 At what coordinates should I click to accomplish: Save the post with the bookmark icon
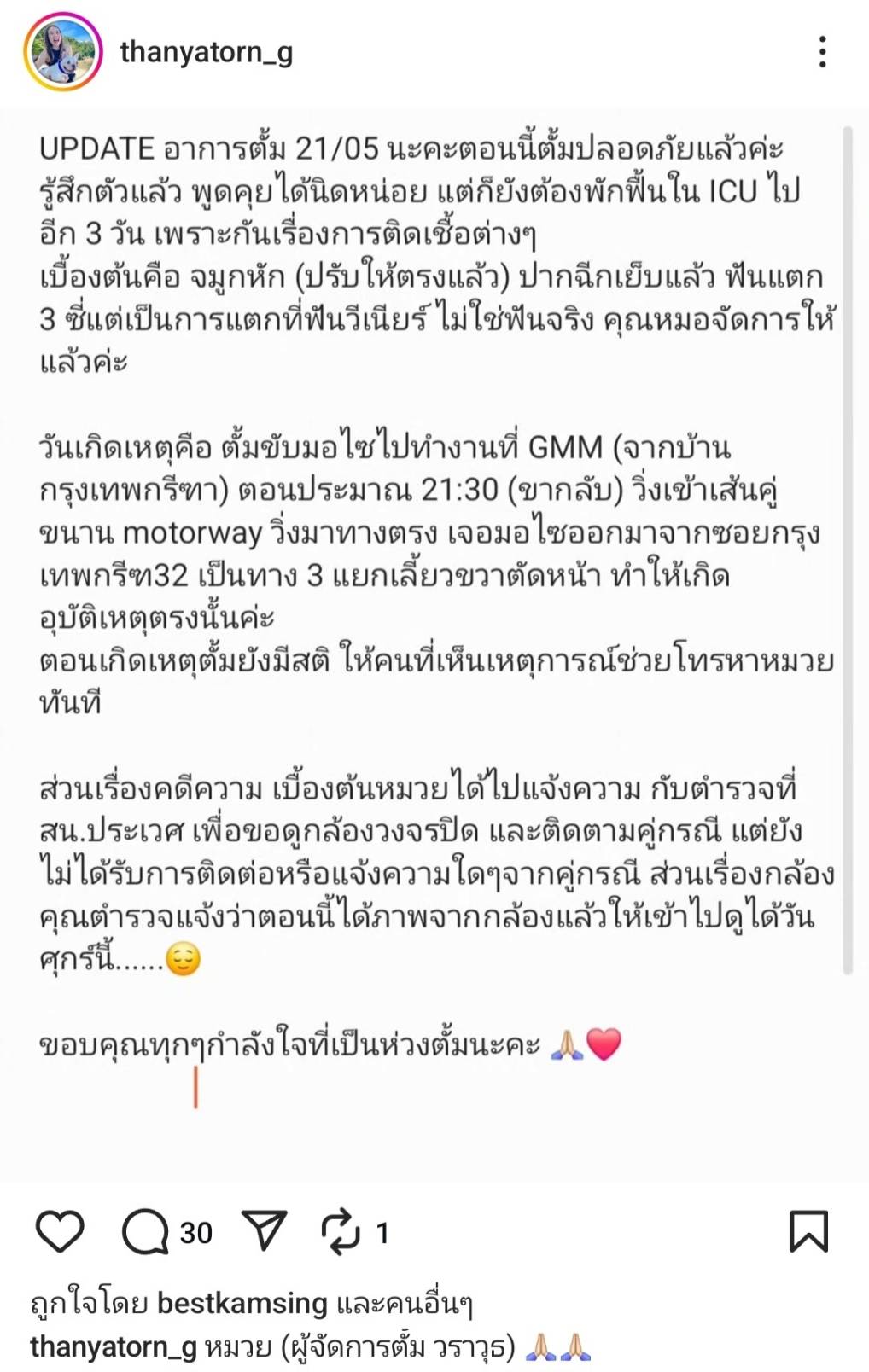[808, 1232]
